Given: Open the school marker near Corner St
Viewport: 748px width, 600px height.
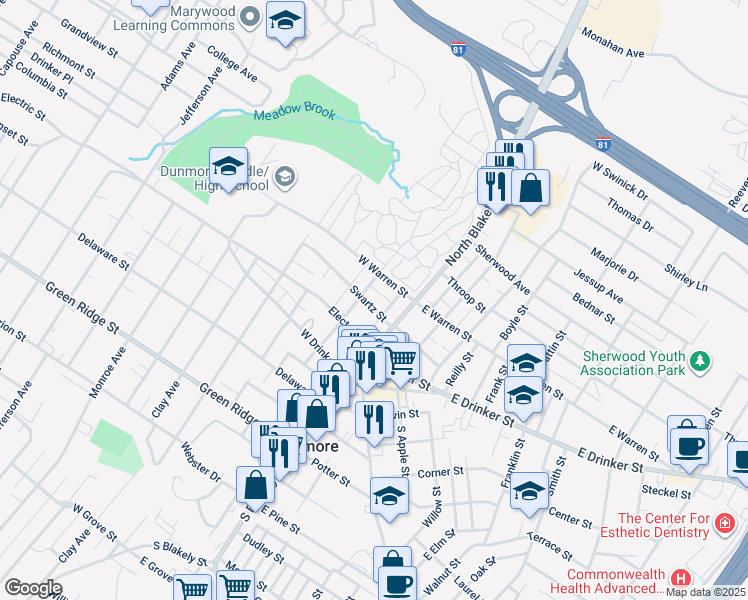Looking at the screenshot, I should coord(389,499).
